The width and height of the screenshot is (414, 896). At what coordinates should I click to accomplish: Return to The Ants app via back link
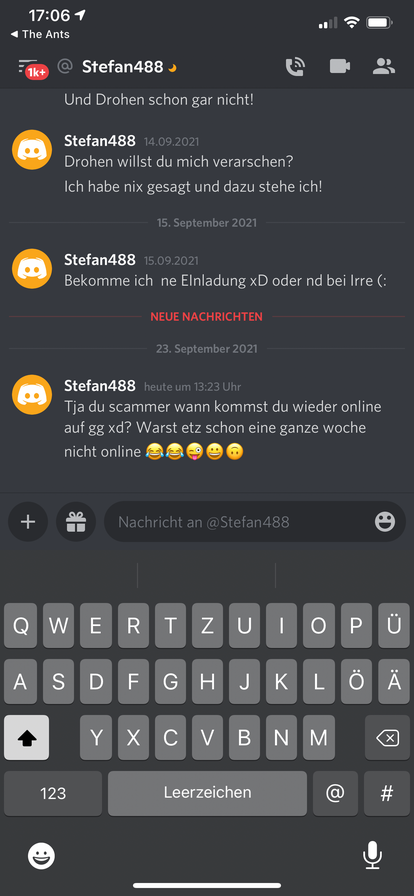pyautogui.click(x=40, y=34)
